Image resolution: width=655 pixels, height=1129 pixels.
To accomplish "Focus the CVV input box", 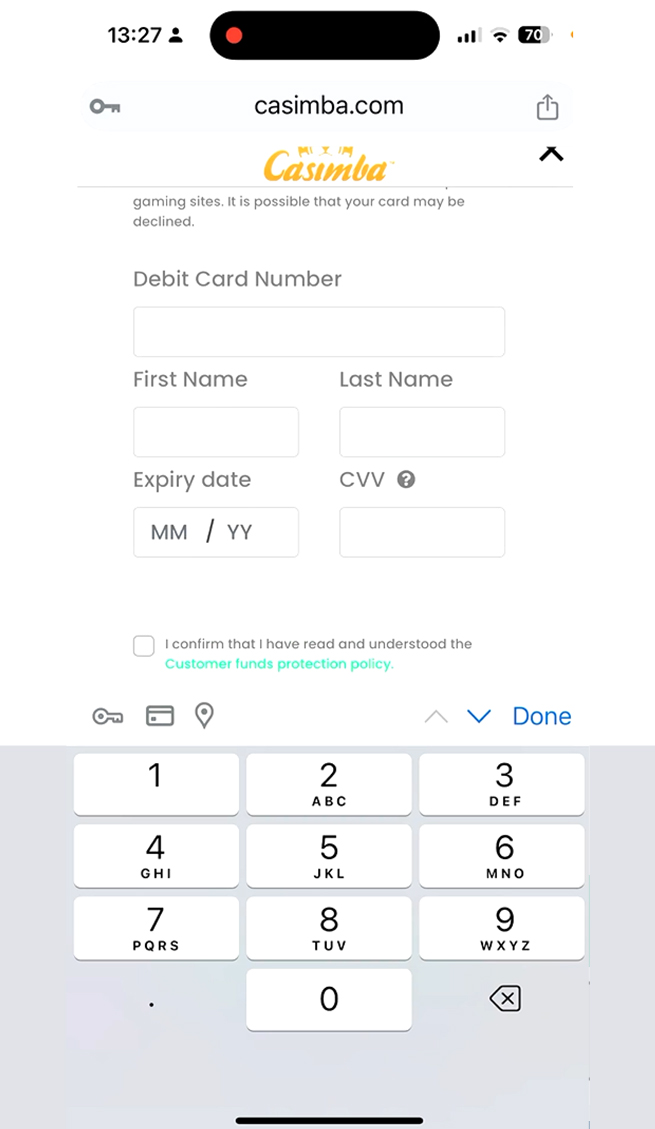I will pyautogui.click(x=422, y=532).
